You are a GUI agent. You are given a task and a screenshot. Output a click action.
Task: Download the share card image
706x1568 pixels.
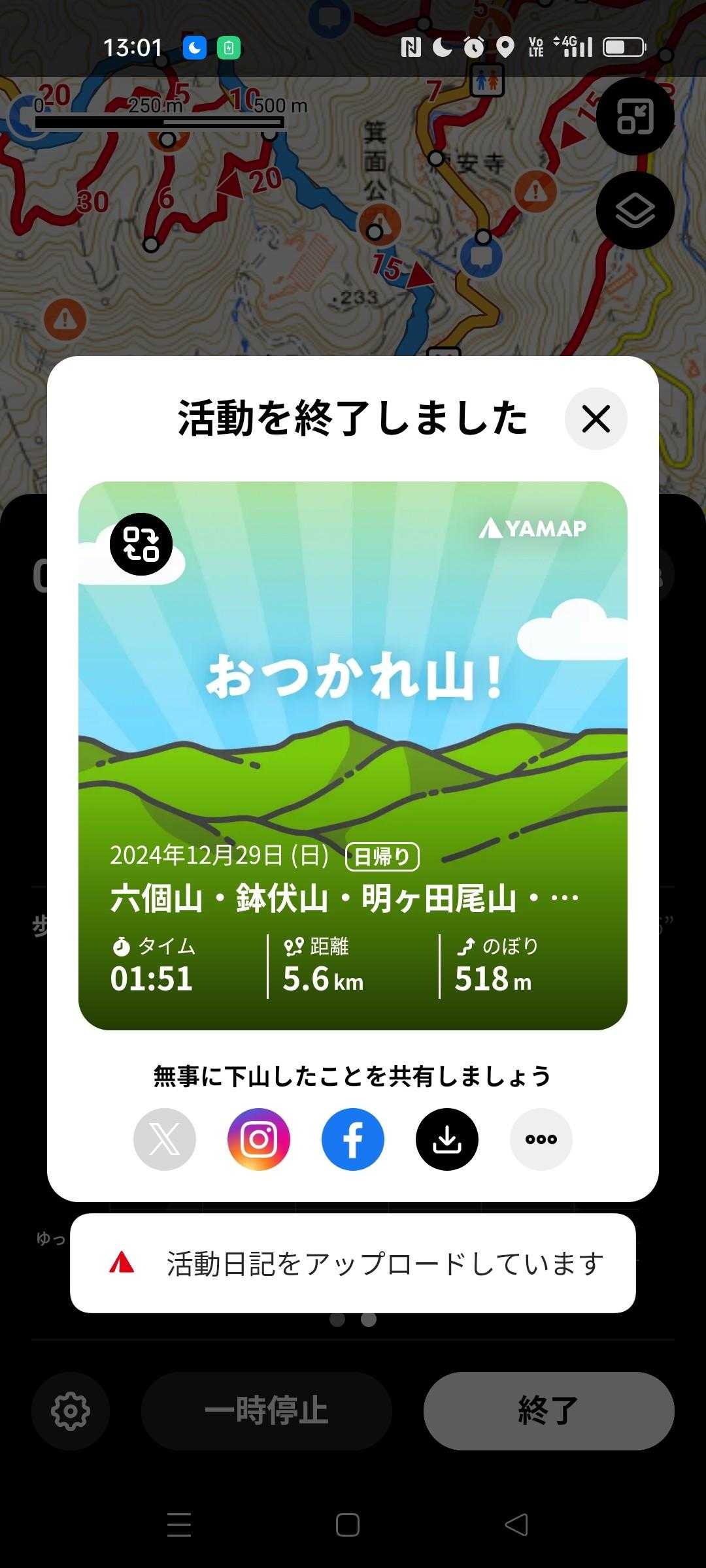(x=447, y=1139)
